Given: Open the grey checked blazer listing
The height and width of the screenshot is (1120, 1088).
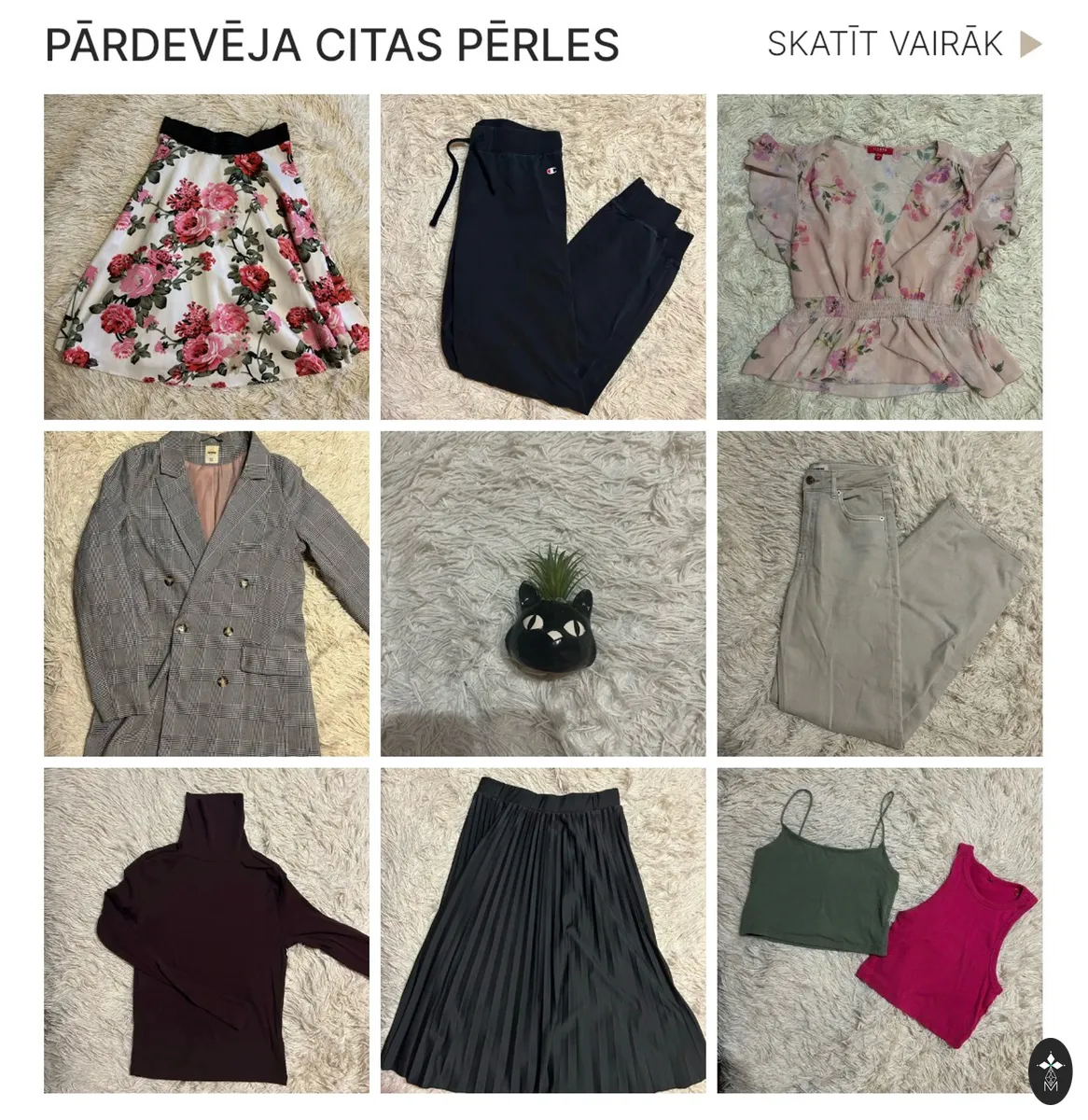Looking at the screenshot, I should tap(206, 594).
